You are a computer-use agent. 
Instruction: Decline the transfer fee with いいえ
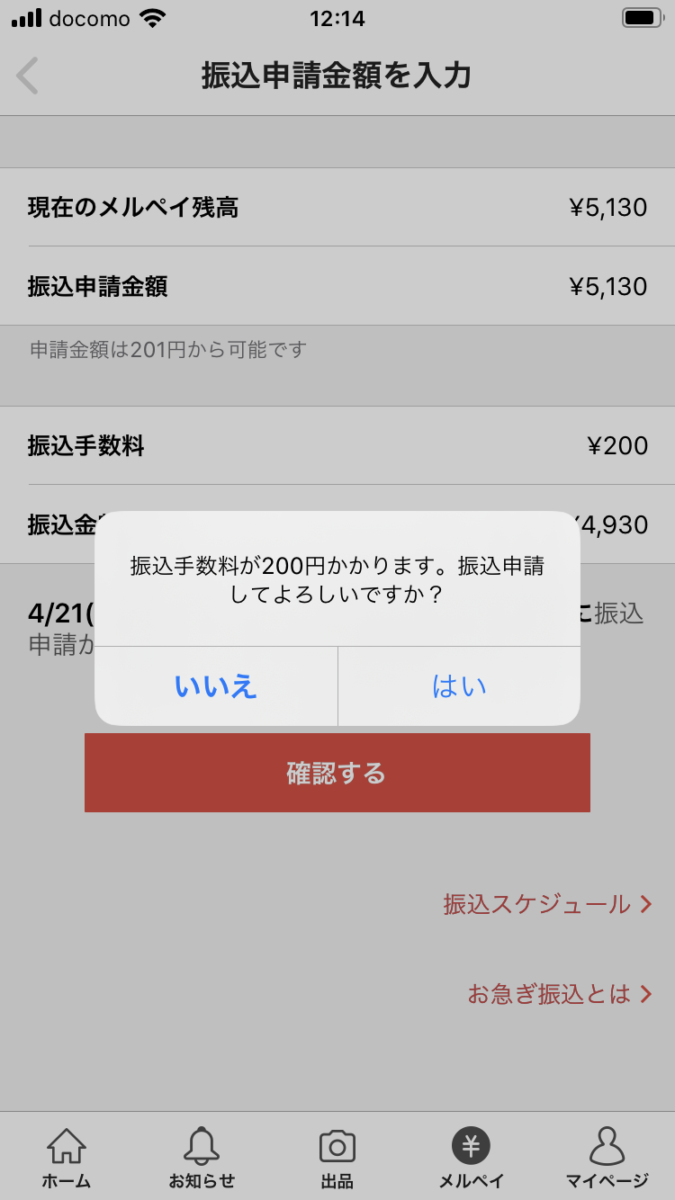(x=216, y=686)
